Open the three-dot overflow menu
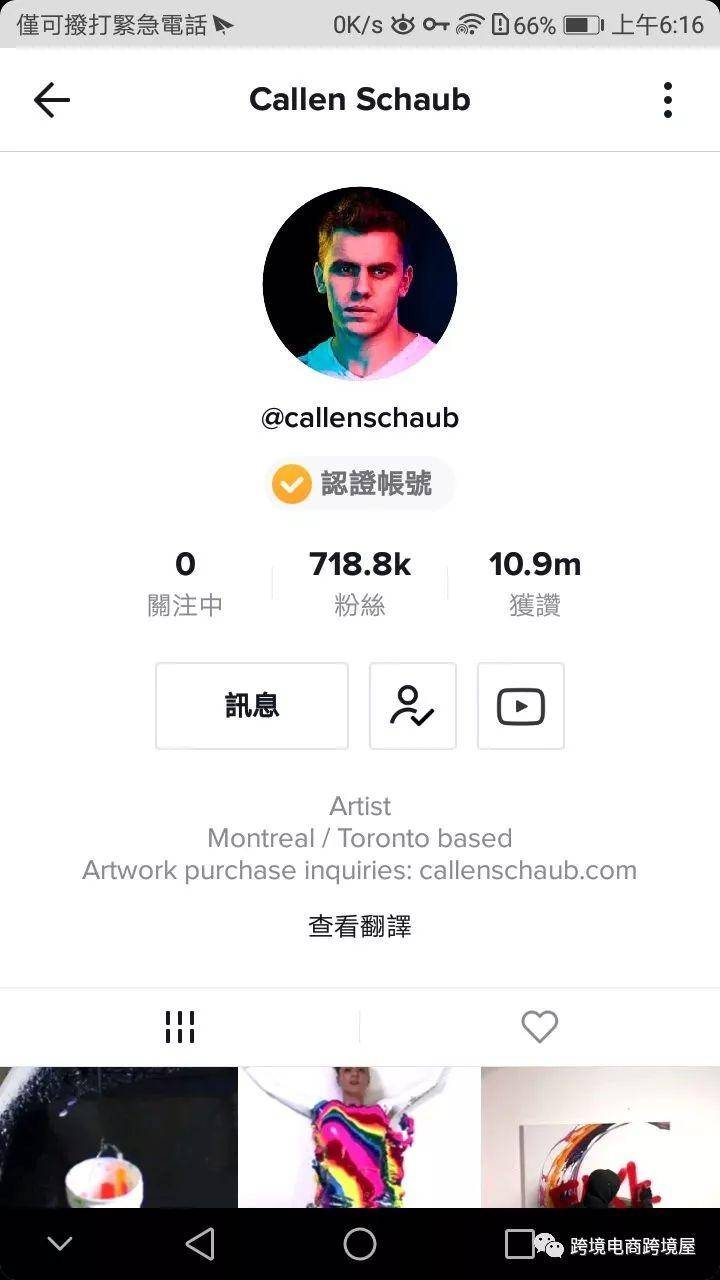Image resolution: width=720 pixels, height=1280 pixels. tap(667, 100)
